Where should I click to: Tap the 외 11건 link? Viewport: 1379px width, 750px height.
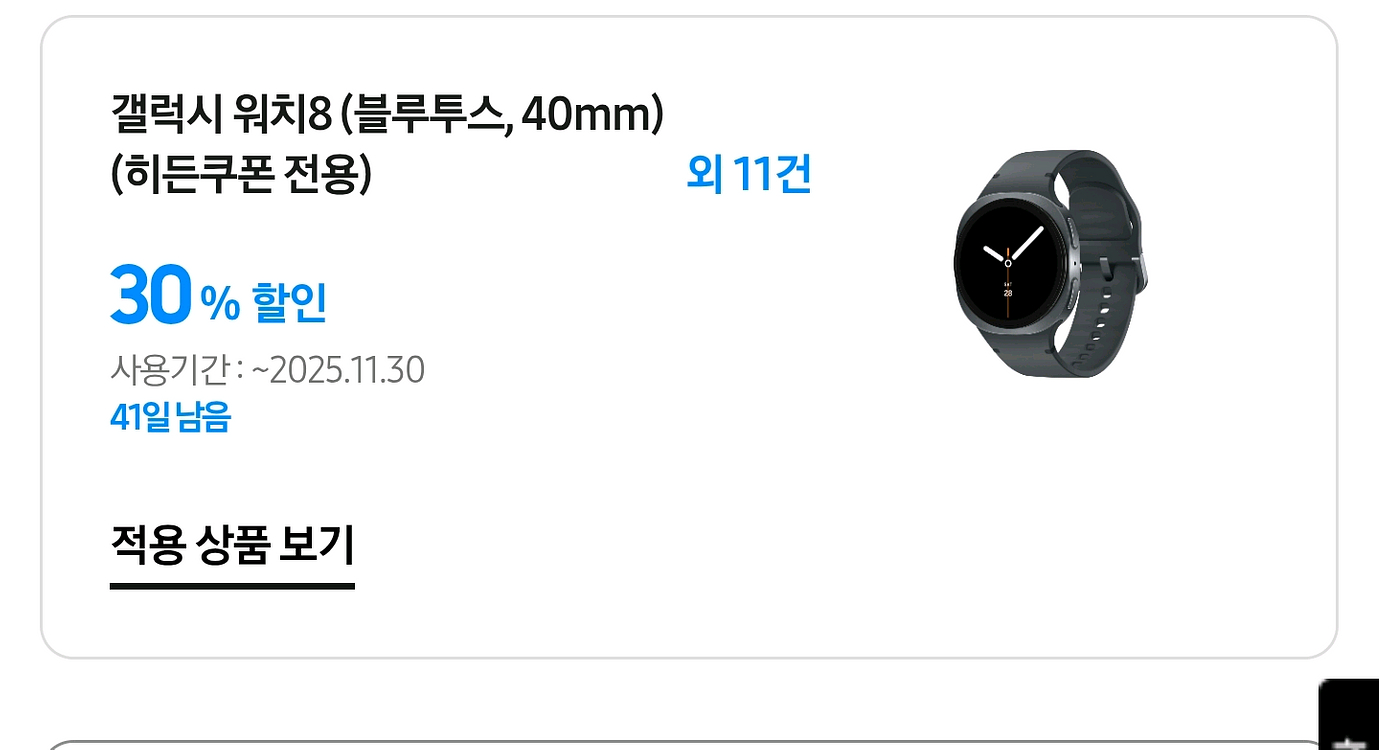coord(748,175)
